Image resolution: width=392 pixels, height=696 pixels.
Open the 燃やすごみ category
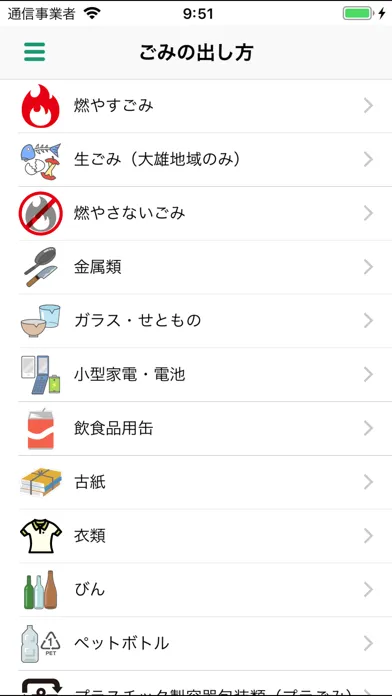pyautogui.click(x=196, y=106)
